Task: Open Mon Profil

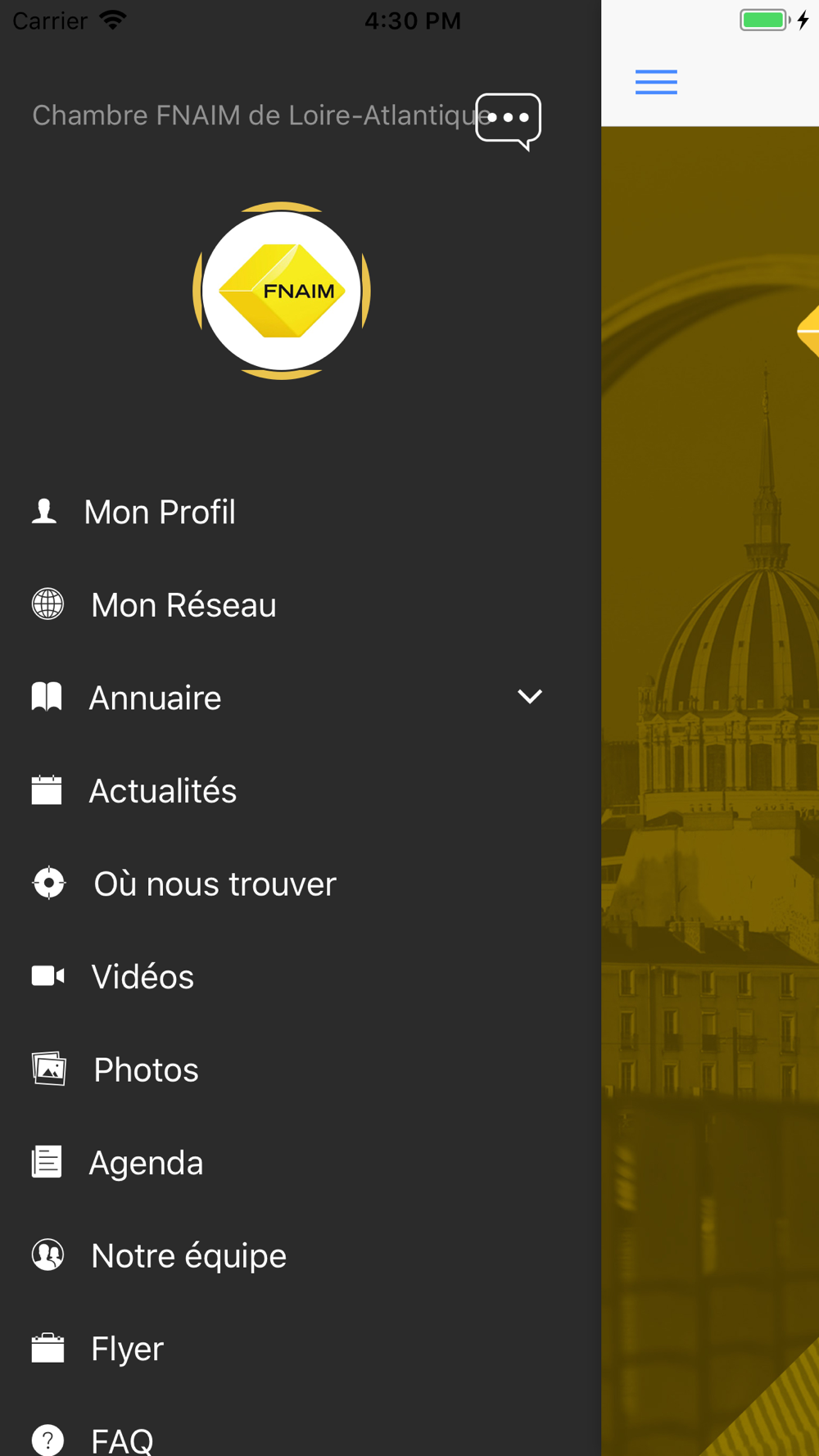Action: pyautogui.click(x=160, y=513)
